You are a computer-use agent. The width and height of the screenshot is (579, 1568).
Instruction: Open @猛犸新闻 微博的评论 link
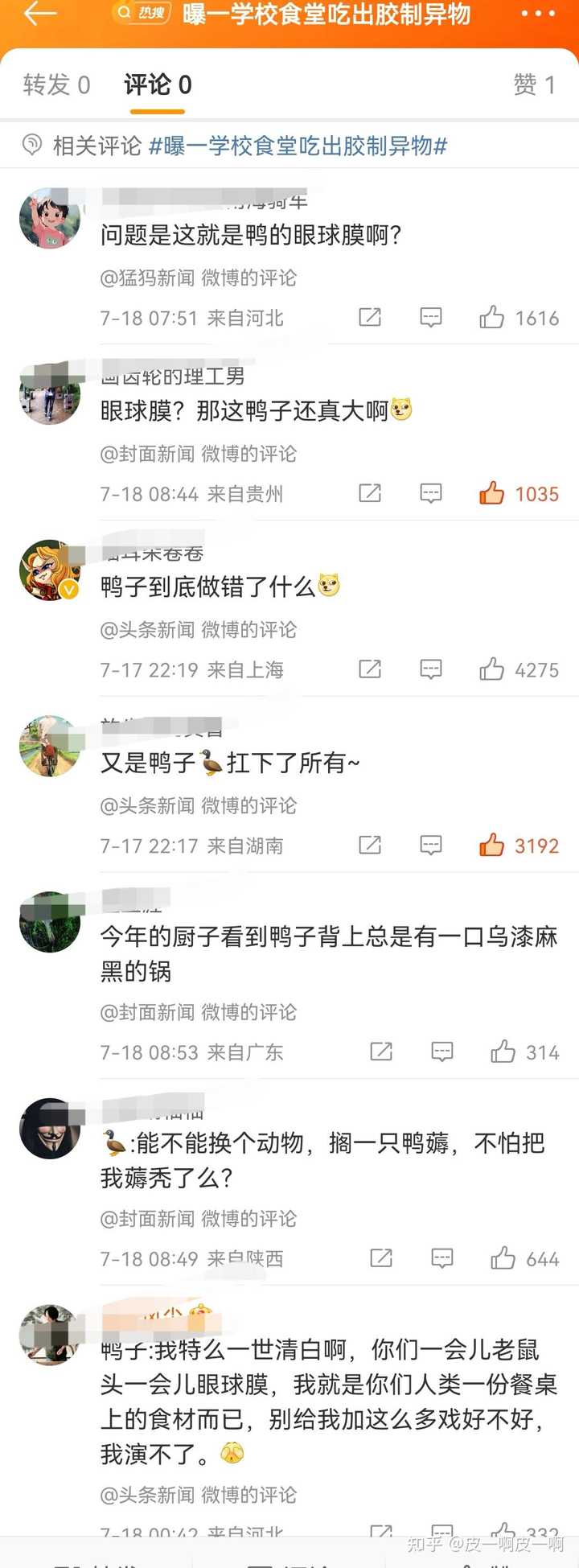(x=198, y=278)
